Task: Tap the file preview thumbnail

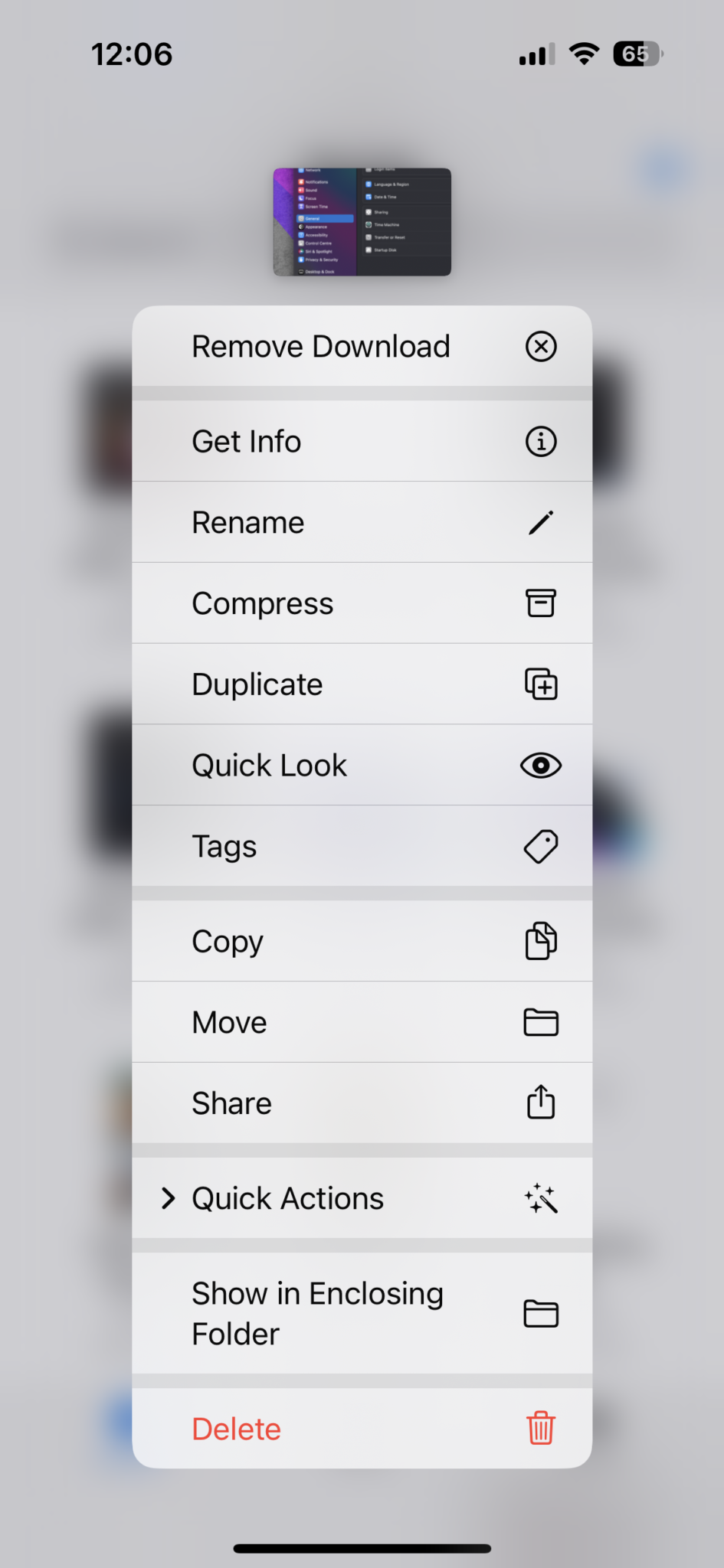Action: pyautogui.click(x=362, y=222)
